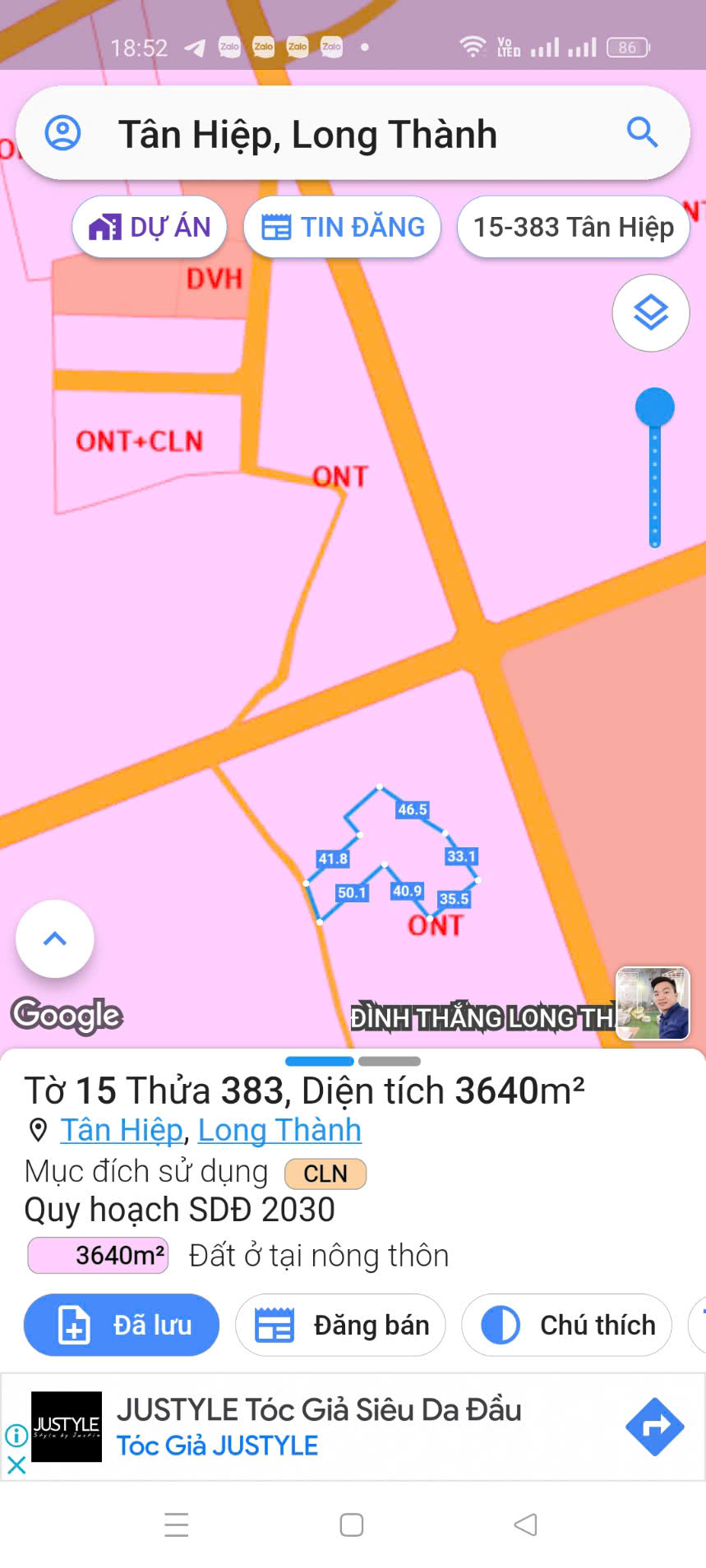Adjust the blue opacity slider handle
The width and height of the screenshot is (706, 1568).
[x=654, y=408]
